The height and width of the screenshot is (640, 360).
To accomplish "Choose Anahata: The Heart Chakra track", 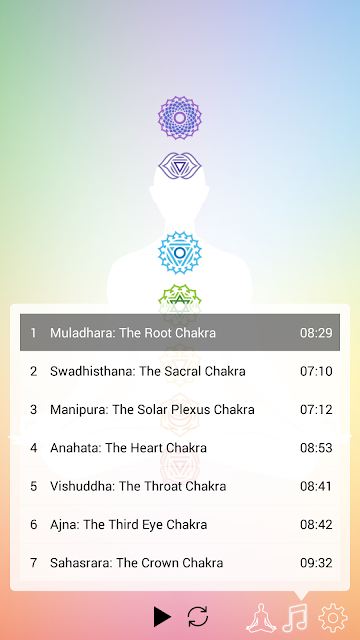I will [180, 448].
